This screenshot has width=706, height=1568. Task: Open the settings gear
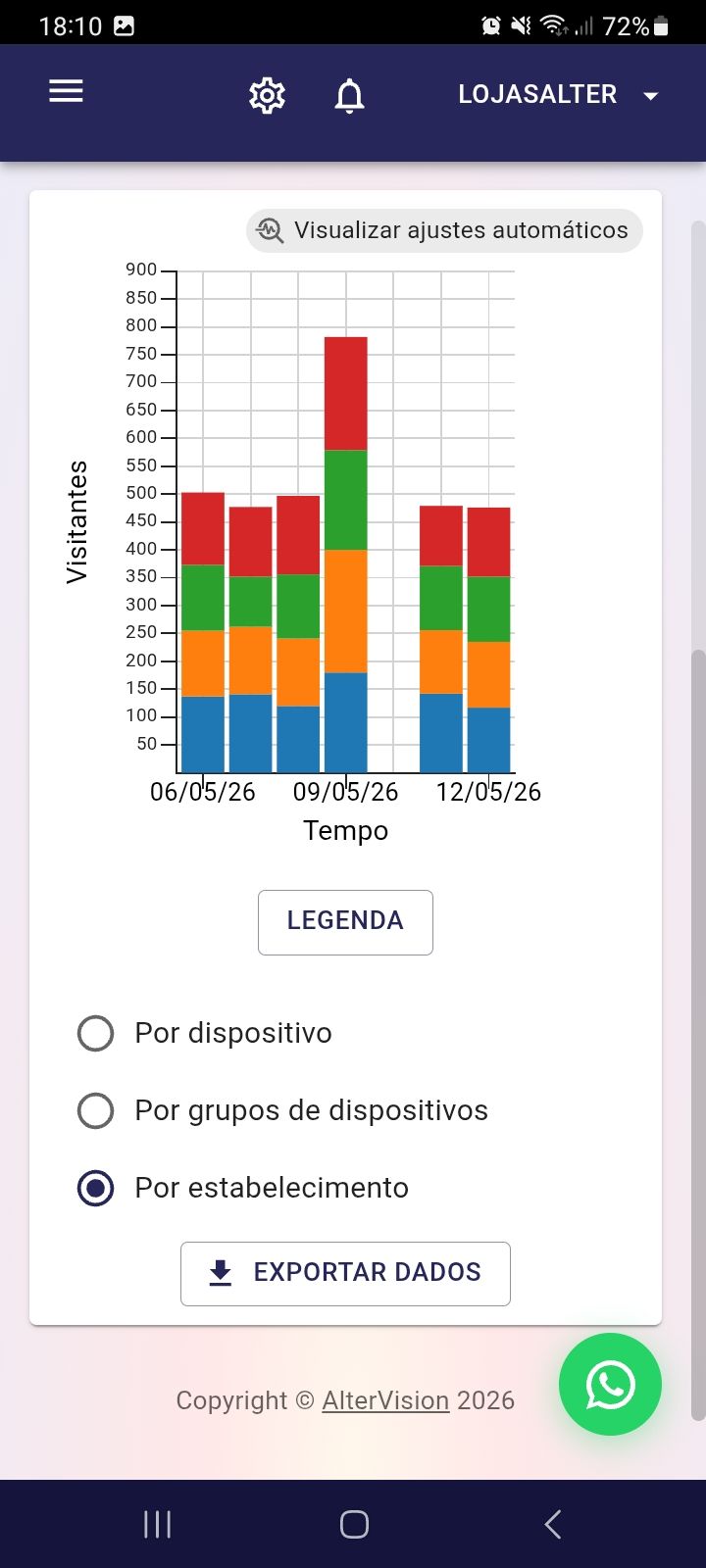pos(267,95)
